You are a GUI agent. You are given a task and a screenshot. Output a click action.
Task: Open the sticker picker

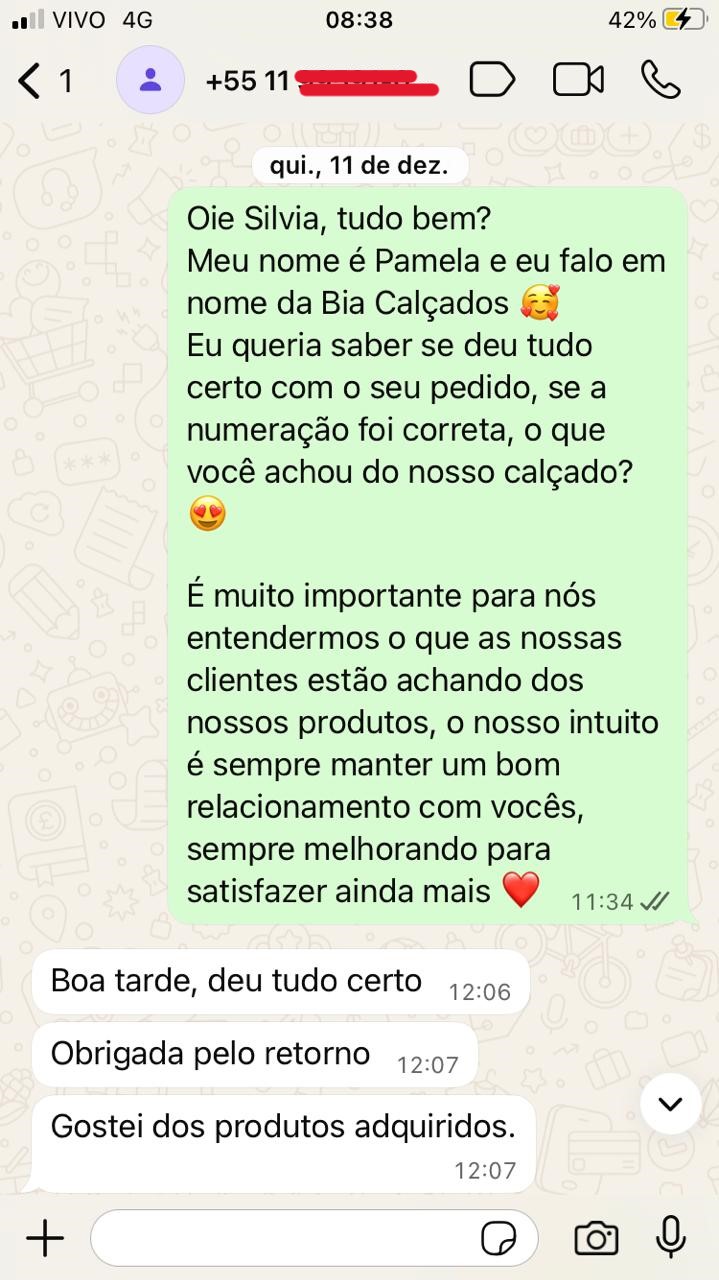[x=498, y=1239]
